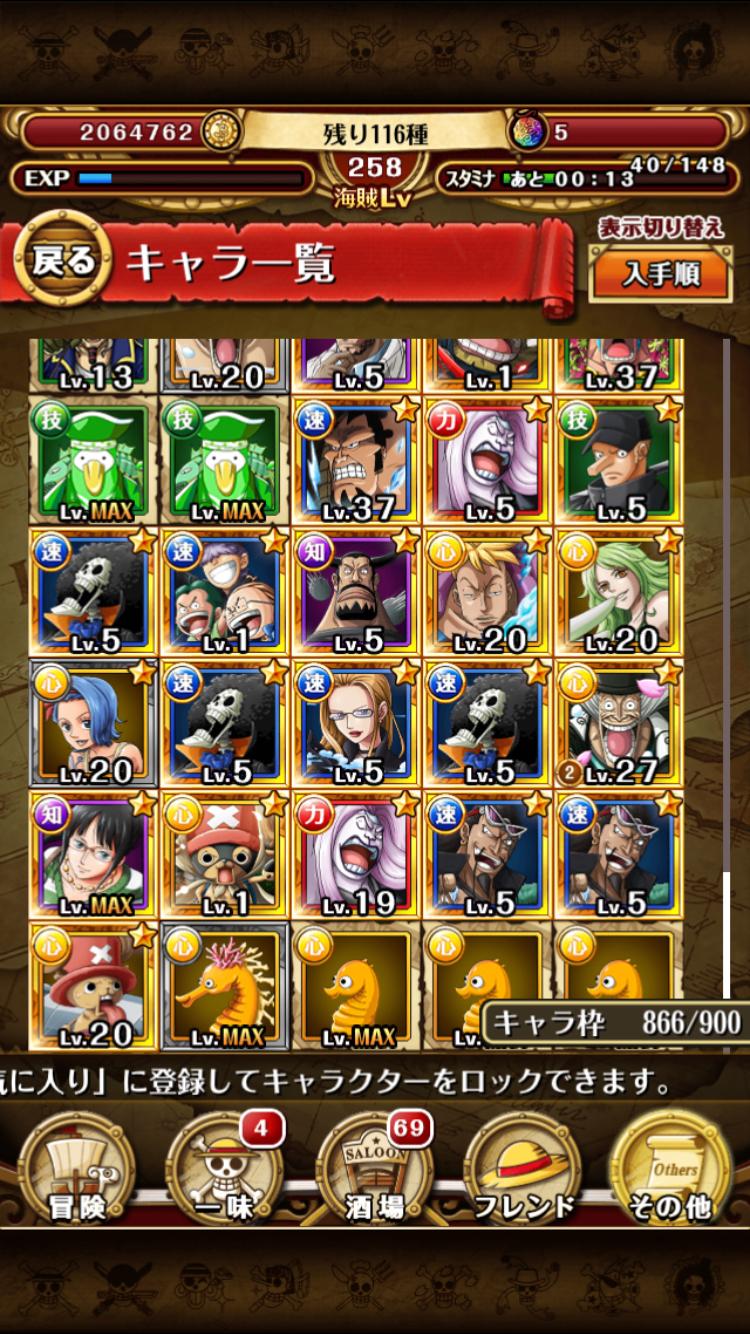Viewport: 750px width, 1334px height.
Task: Open その他 others menu
Action: click(x=672, y=1168)
